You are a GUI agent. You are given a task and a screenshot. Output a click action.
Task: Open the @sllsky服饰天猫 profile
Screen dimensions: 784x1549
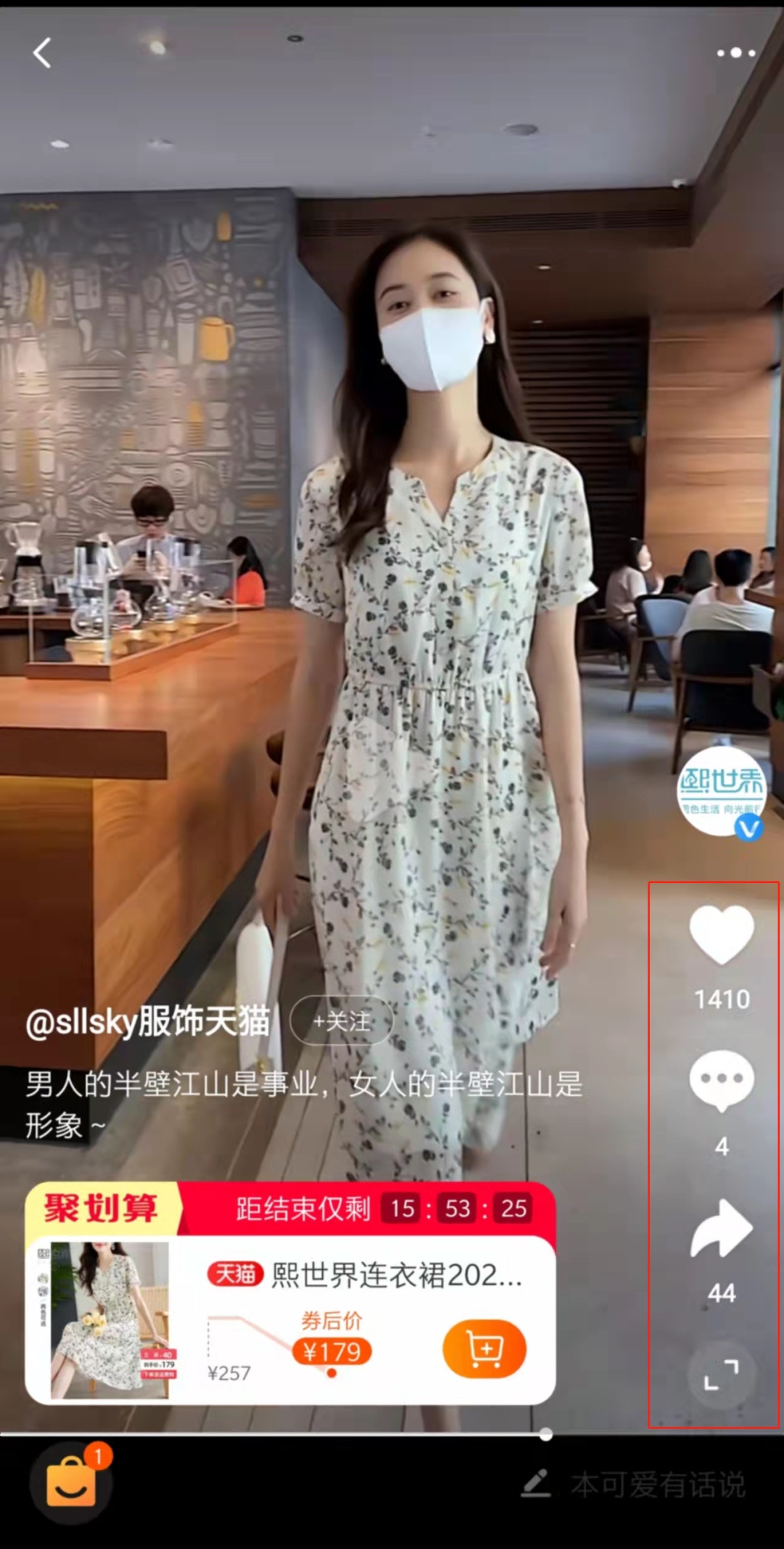pyautogui.click(x=148, y=1022)
